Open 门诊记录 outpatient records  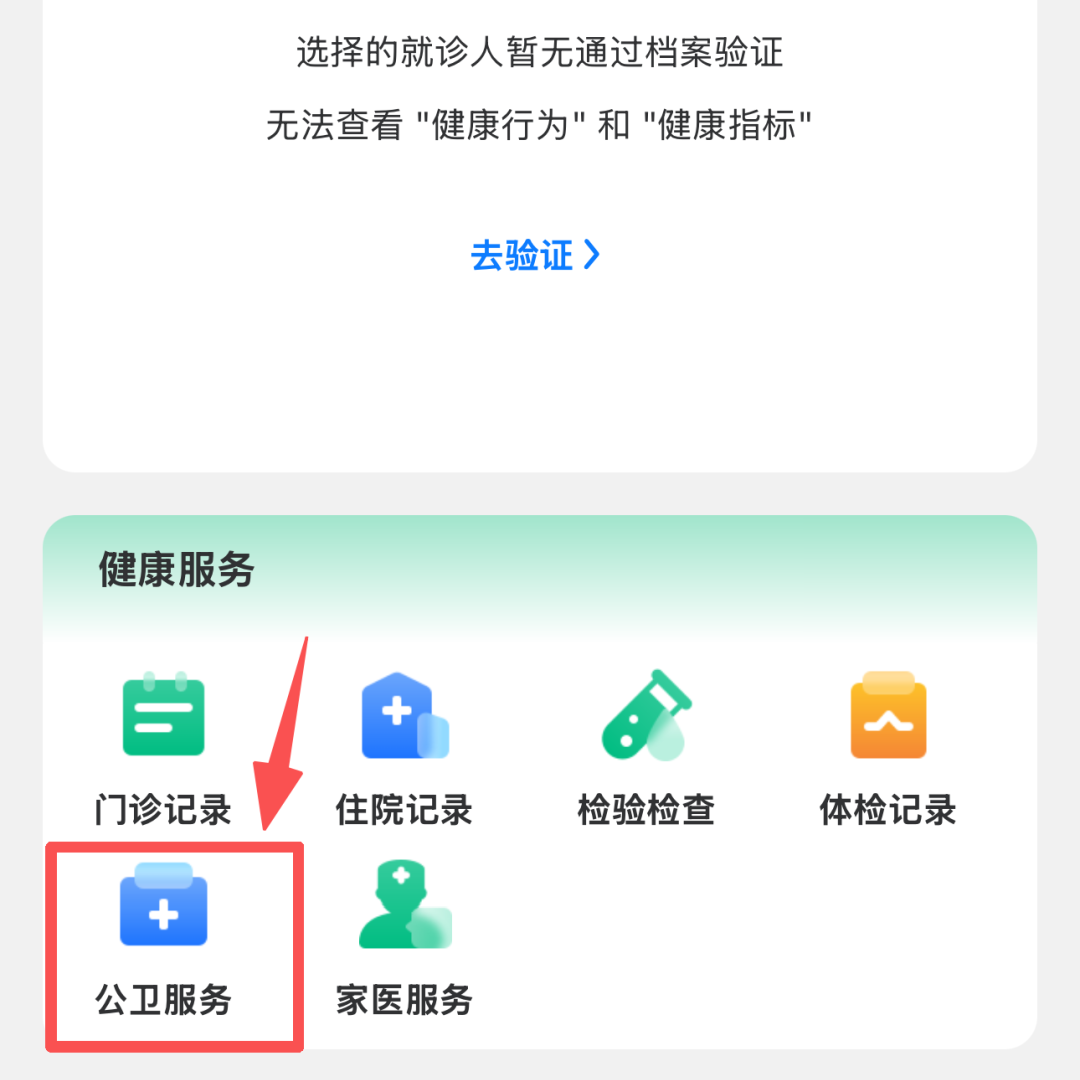point(163,745)
